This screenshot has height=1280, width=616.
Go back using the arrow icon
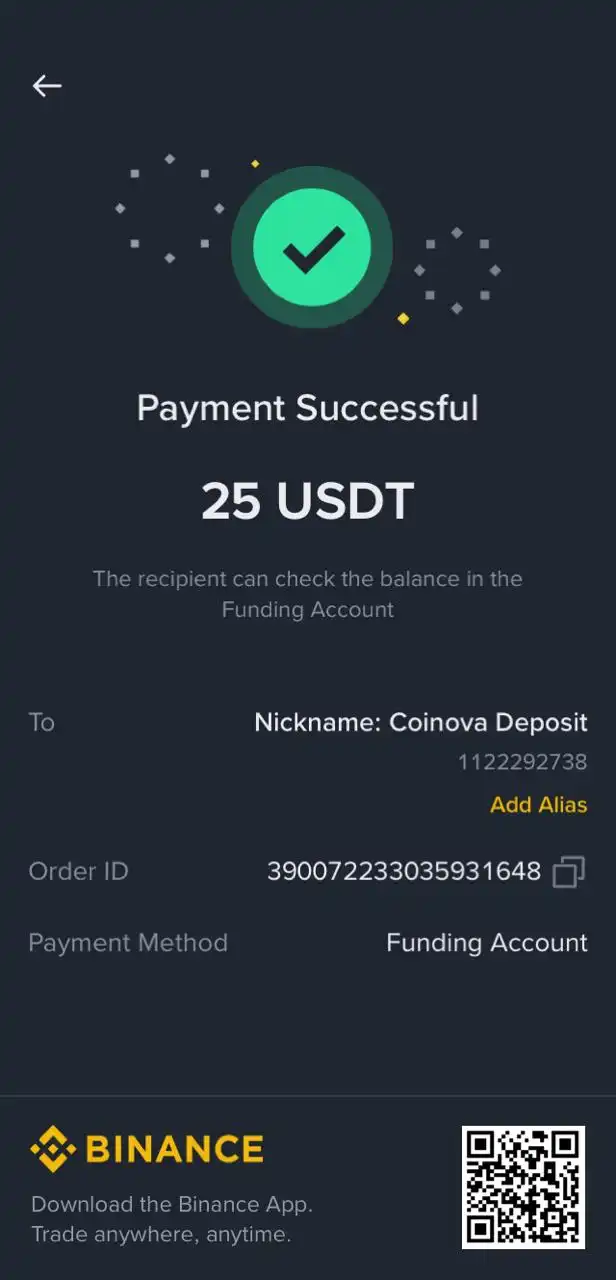tap(47, 86)
